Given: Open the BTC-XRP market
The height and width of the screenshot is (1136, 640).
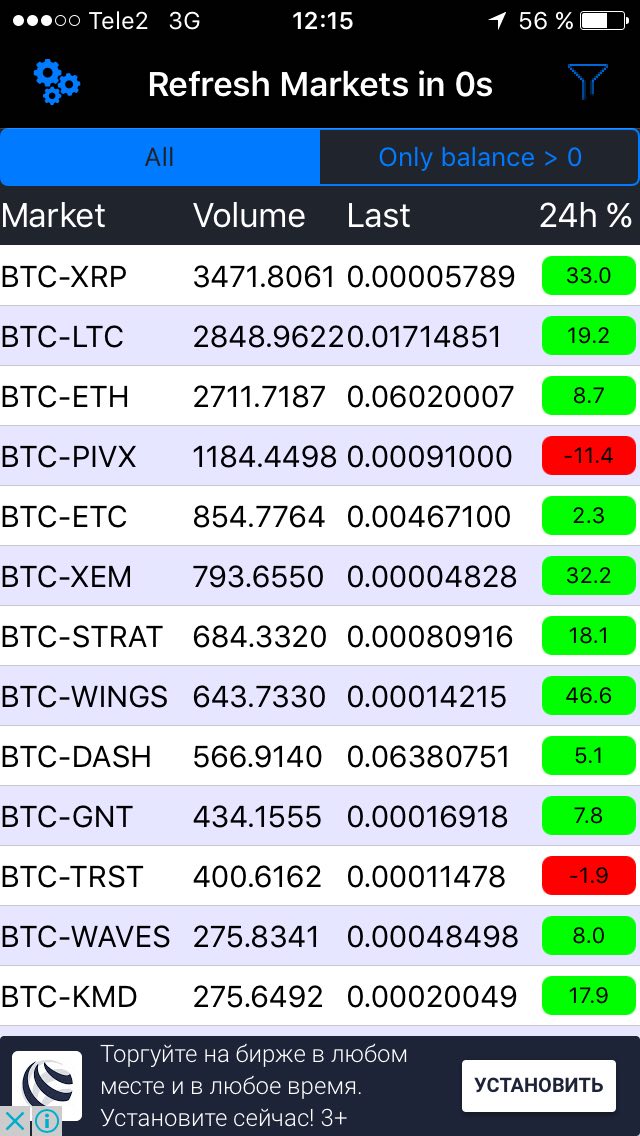Looking at the screenshot, I should point(320,276).
